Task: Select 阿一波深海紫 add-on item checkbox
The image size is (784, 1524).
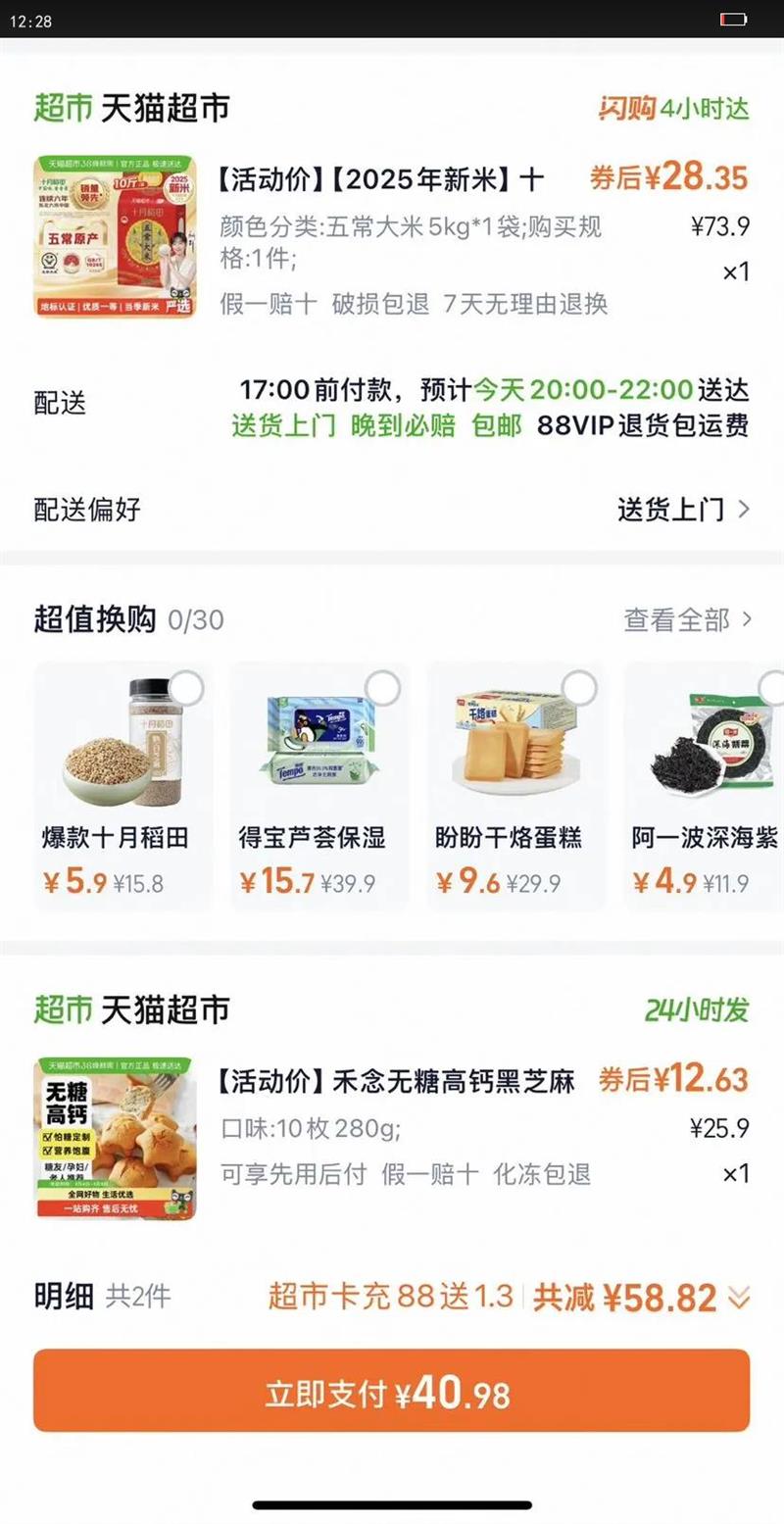Action: click(x=771, y=688)
